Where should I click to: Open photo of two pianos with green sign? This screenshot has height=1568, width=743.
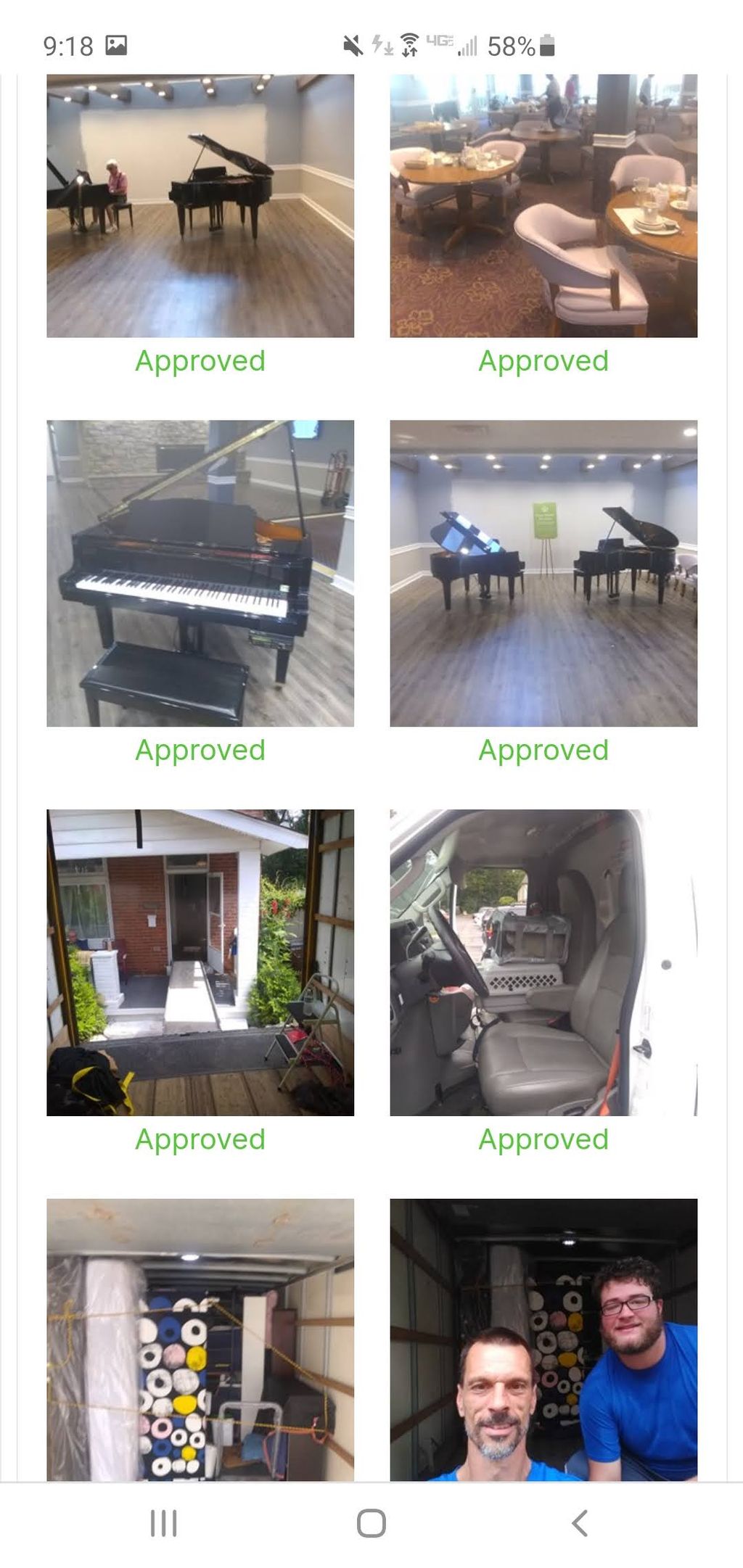[543, 573]
